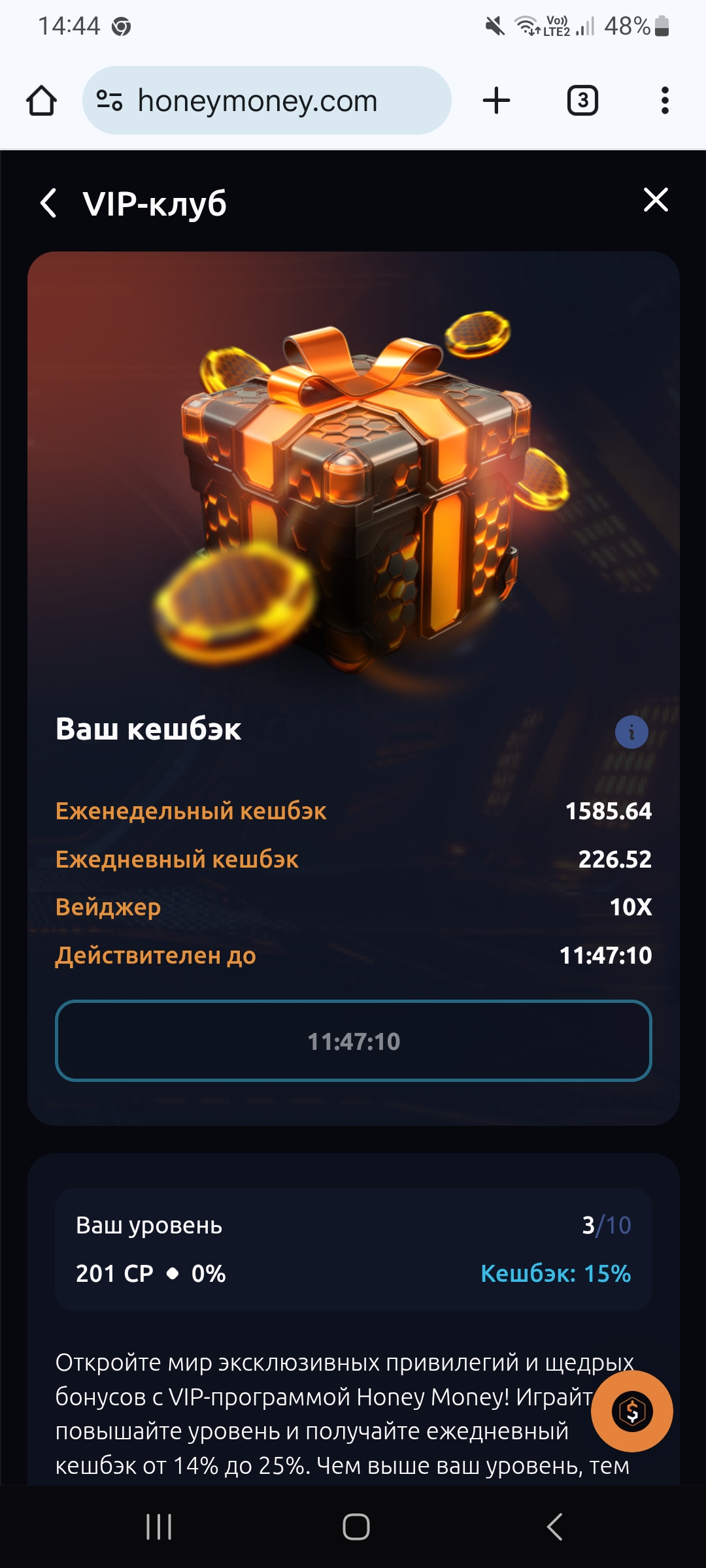Open a new browser tab
Image resolution: width=706 pixels, height=1568 pixels.
(496, 101)
